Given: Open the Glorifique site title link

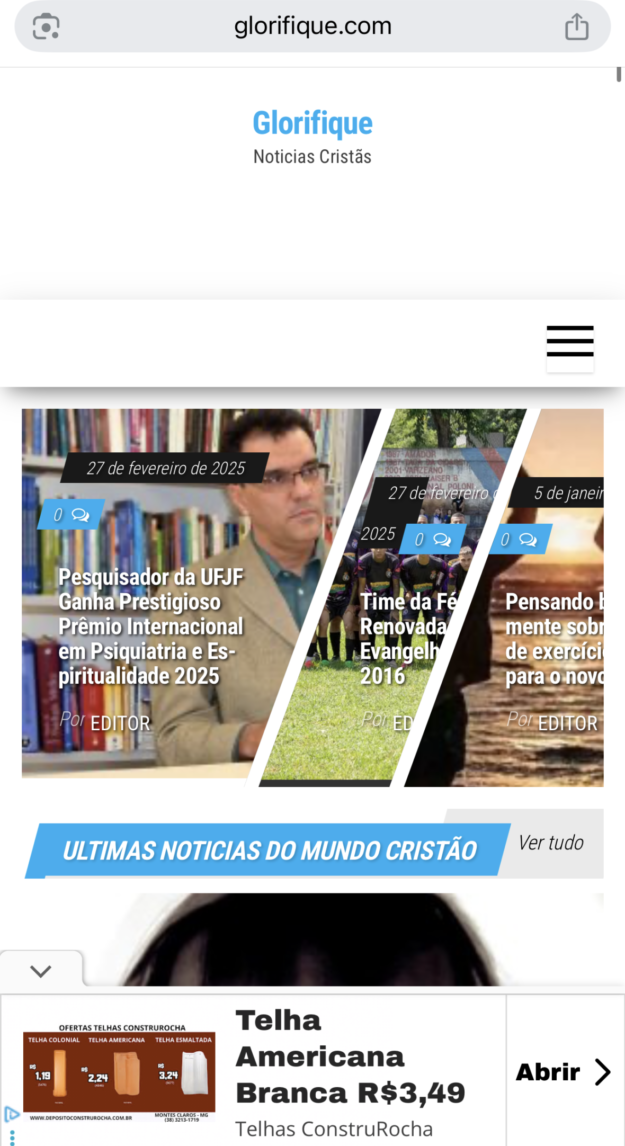Looking at the screenshot, I should click(312, 123).
